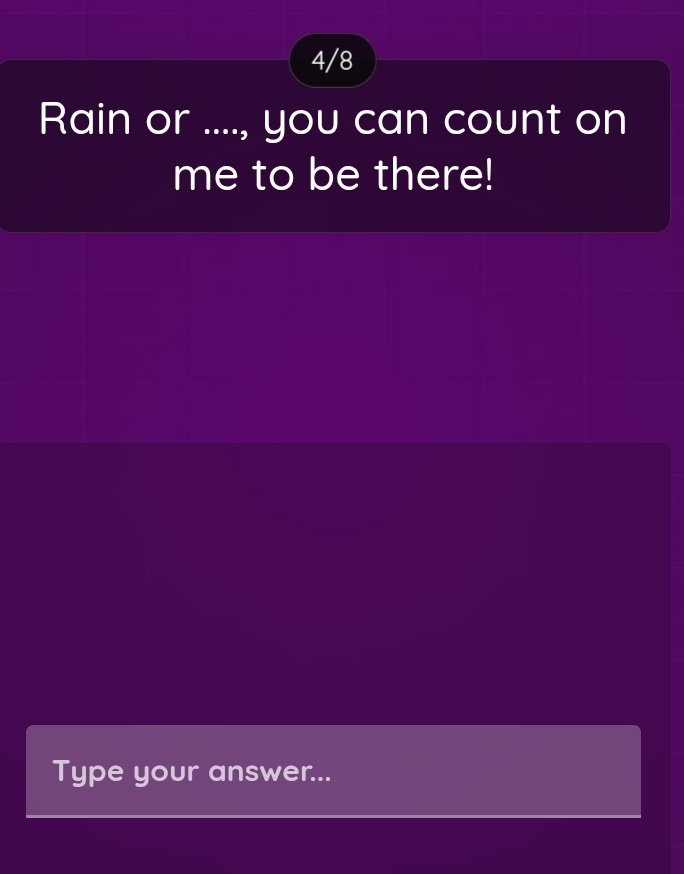Viewport: 684px width, 874px height.
Task: Focus the 'Type your answer...' field
Action: [x=333, y=771]
